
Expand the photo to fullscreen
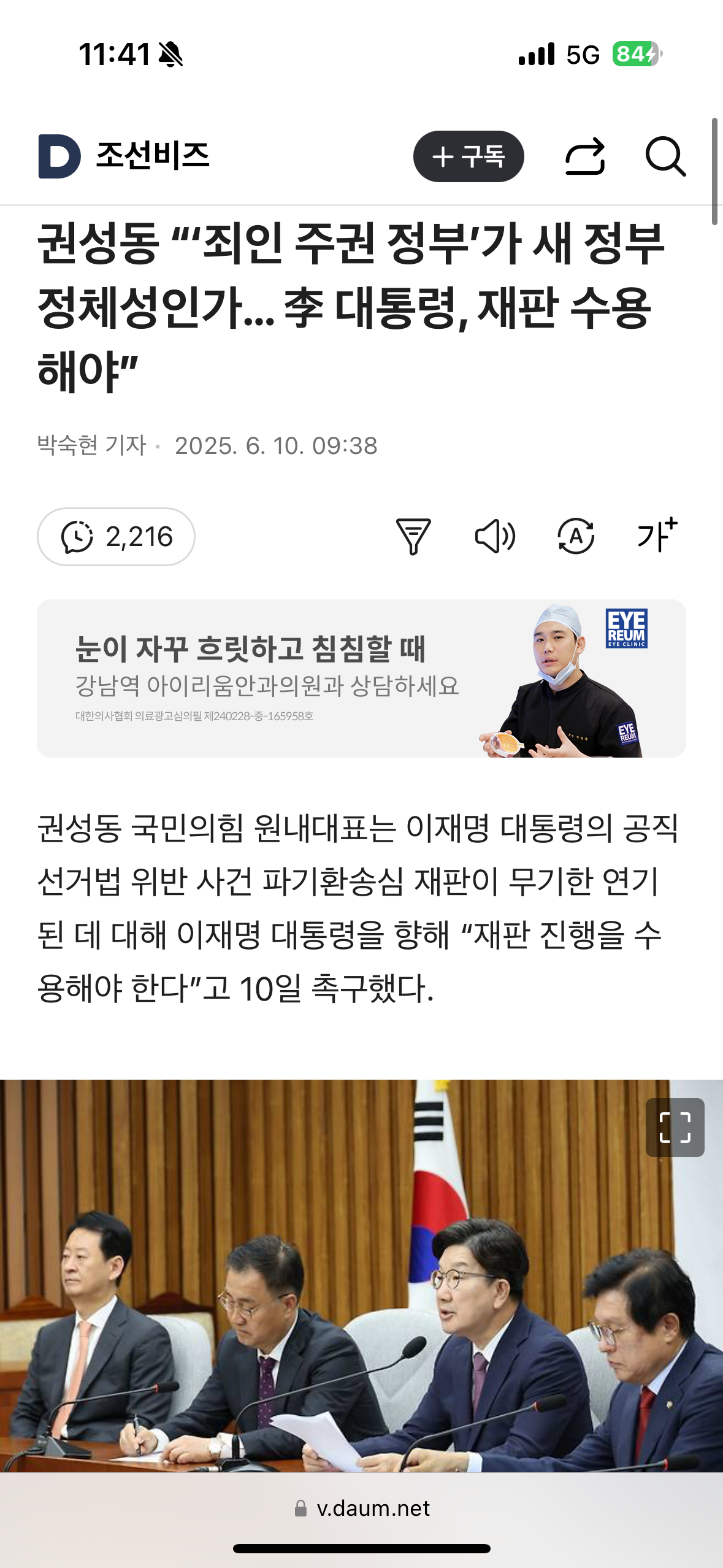click(x=675, y=1128)
